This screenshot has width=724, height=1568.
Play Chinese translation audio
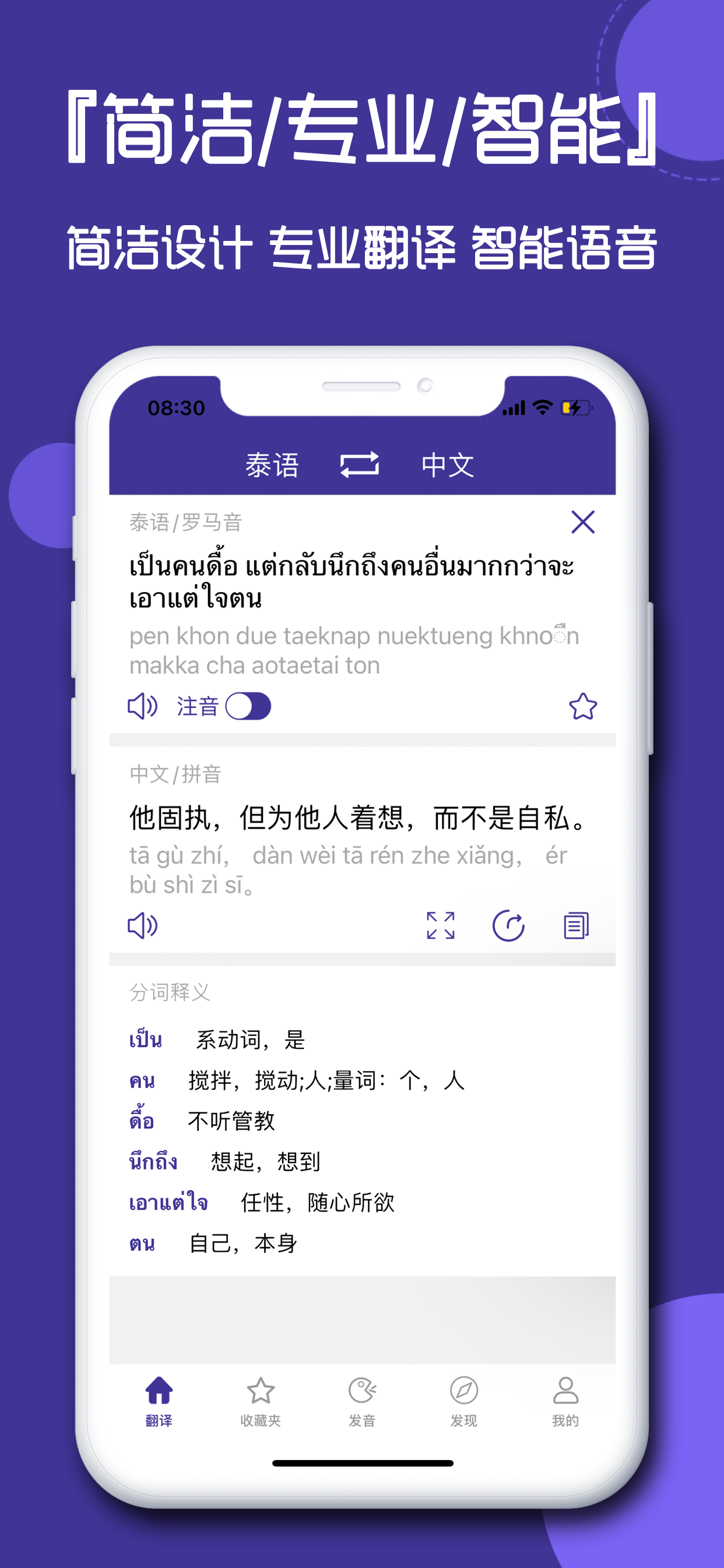click(142, 927)
